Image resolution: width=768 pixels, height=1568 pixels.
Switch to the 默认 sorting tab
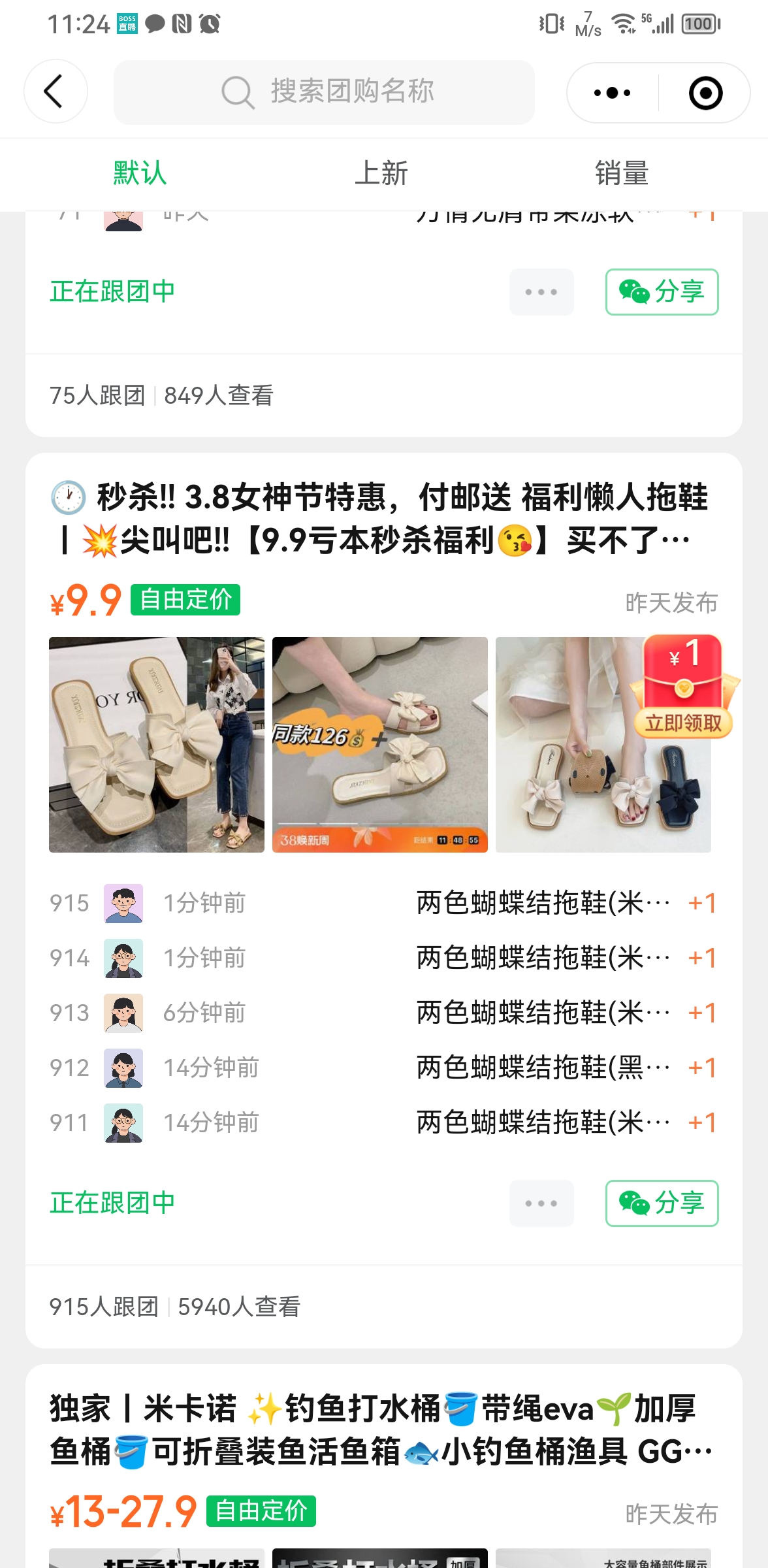pyautogui.click(x=139, y=174)
